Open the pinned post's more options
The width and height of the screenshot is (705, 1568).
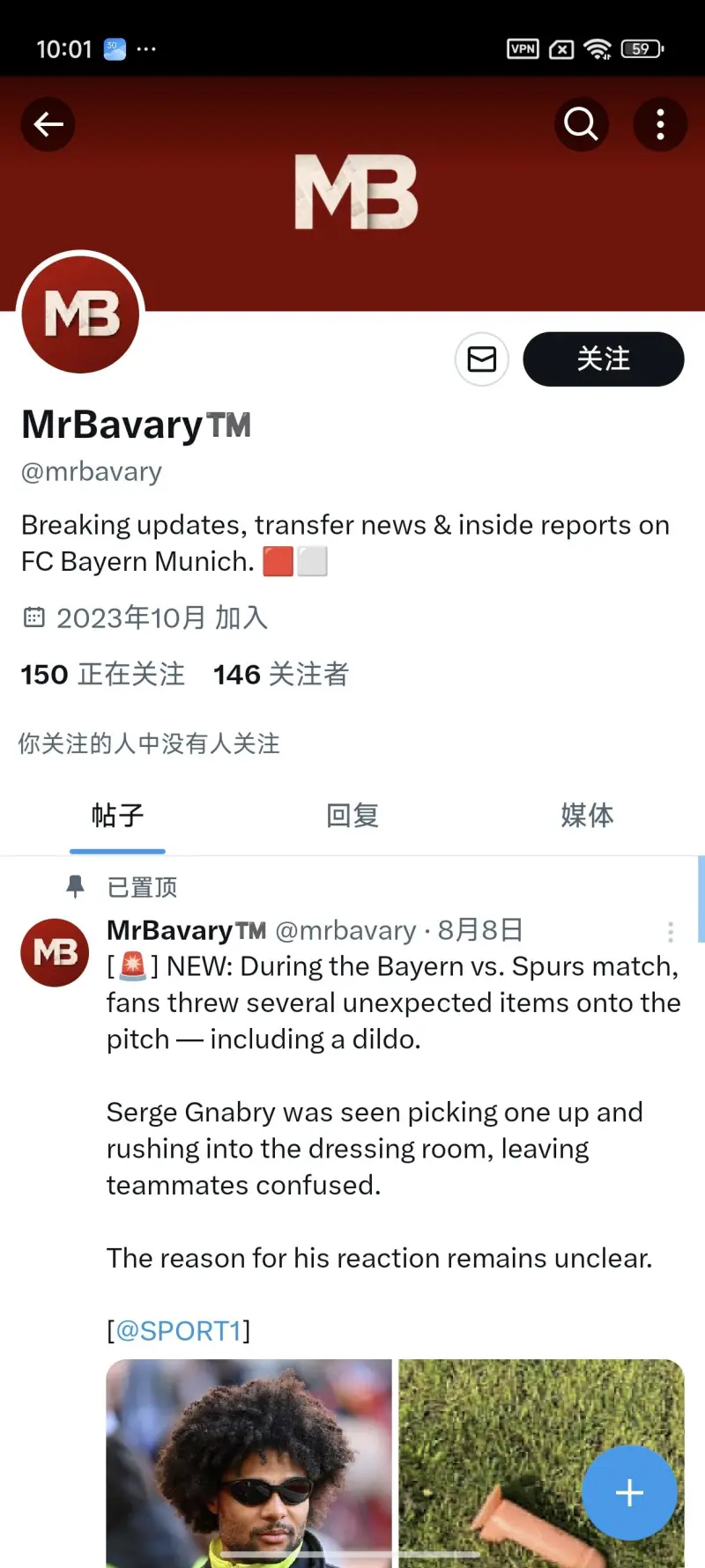pyautogui.click(x=671, y=932)
